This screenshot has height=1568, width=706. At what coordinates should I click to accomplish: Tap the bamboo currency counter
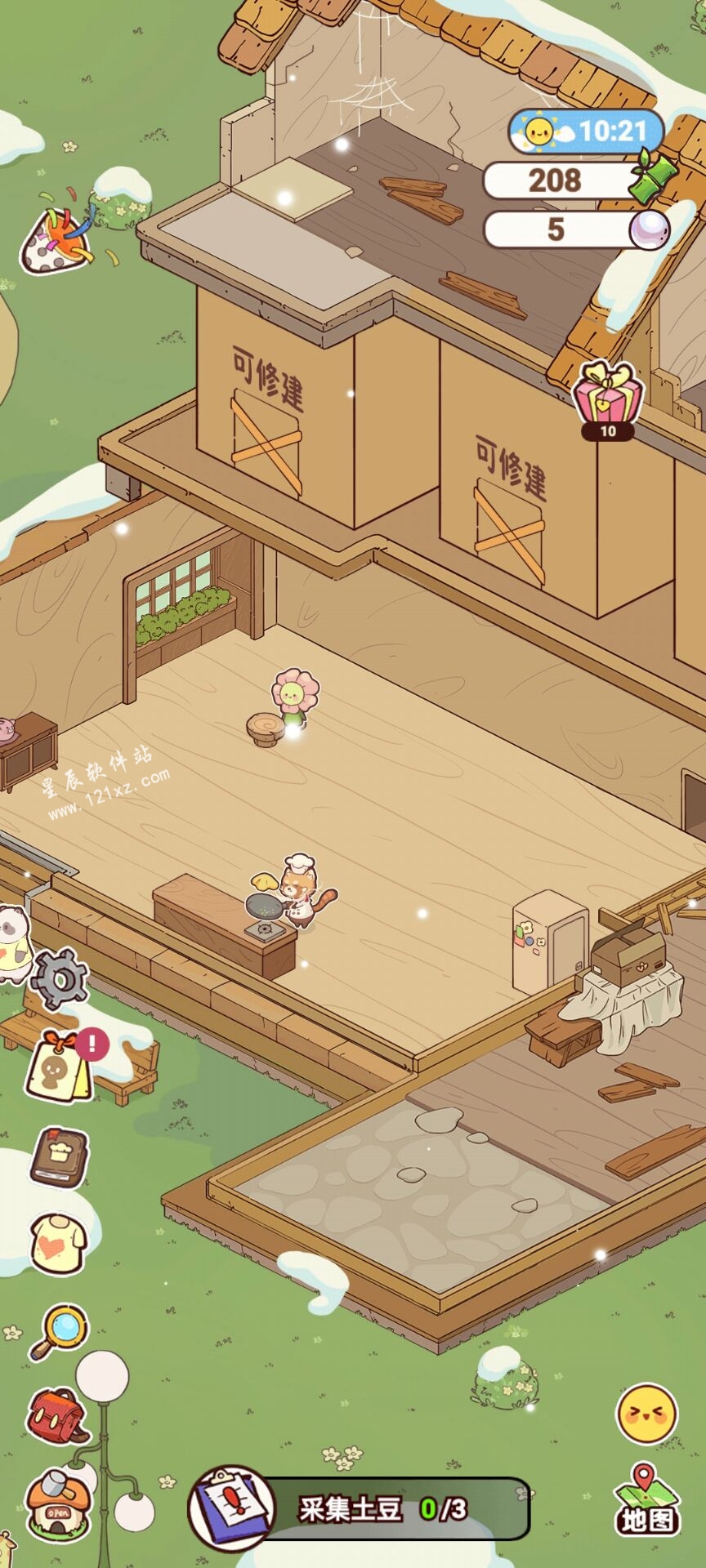pos(572,180)
